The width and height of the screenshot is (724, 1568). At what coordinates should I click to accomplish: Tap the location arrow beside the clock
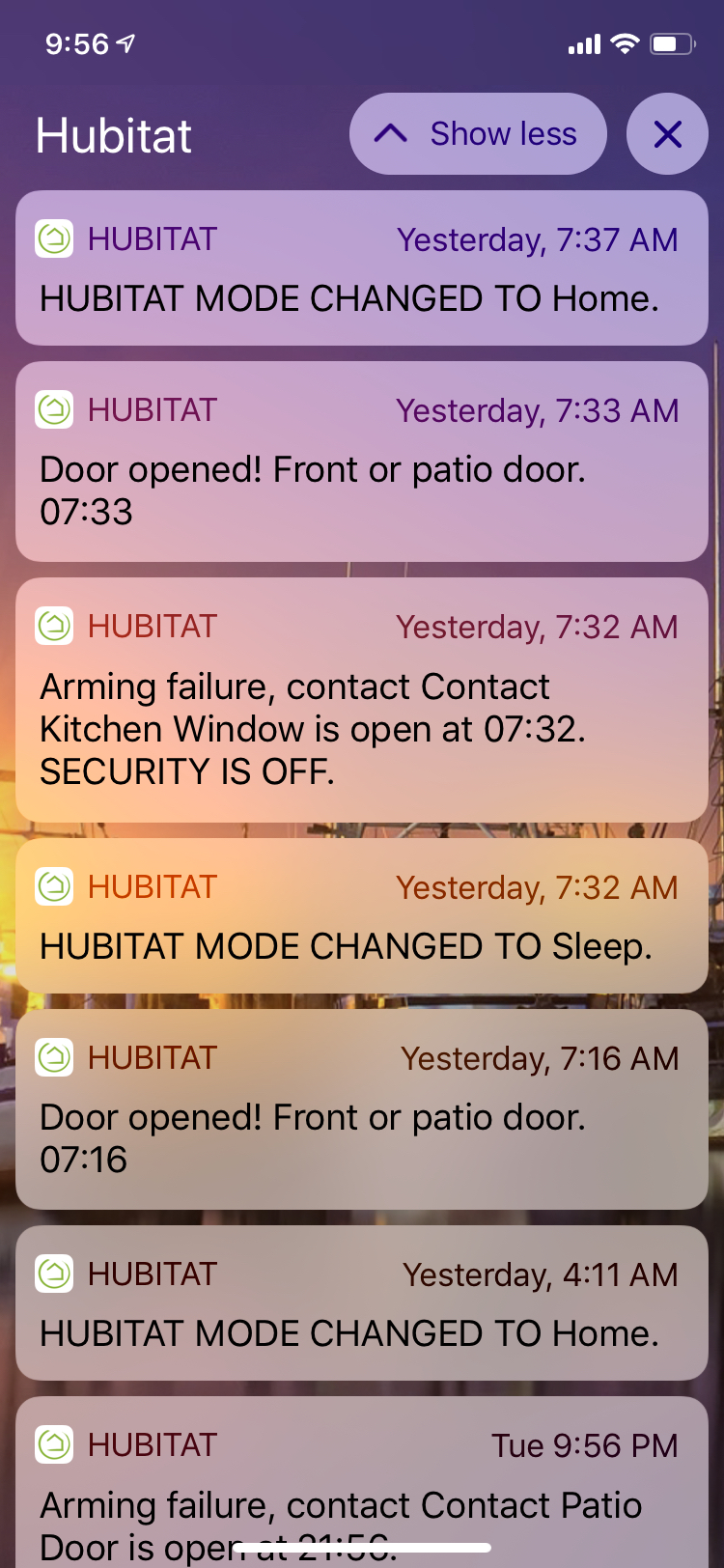point(126,42)
